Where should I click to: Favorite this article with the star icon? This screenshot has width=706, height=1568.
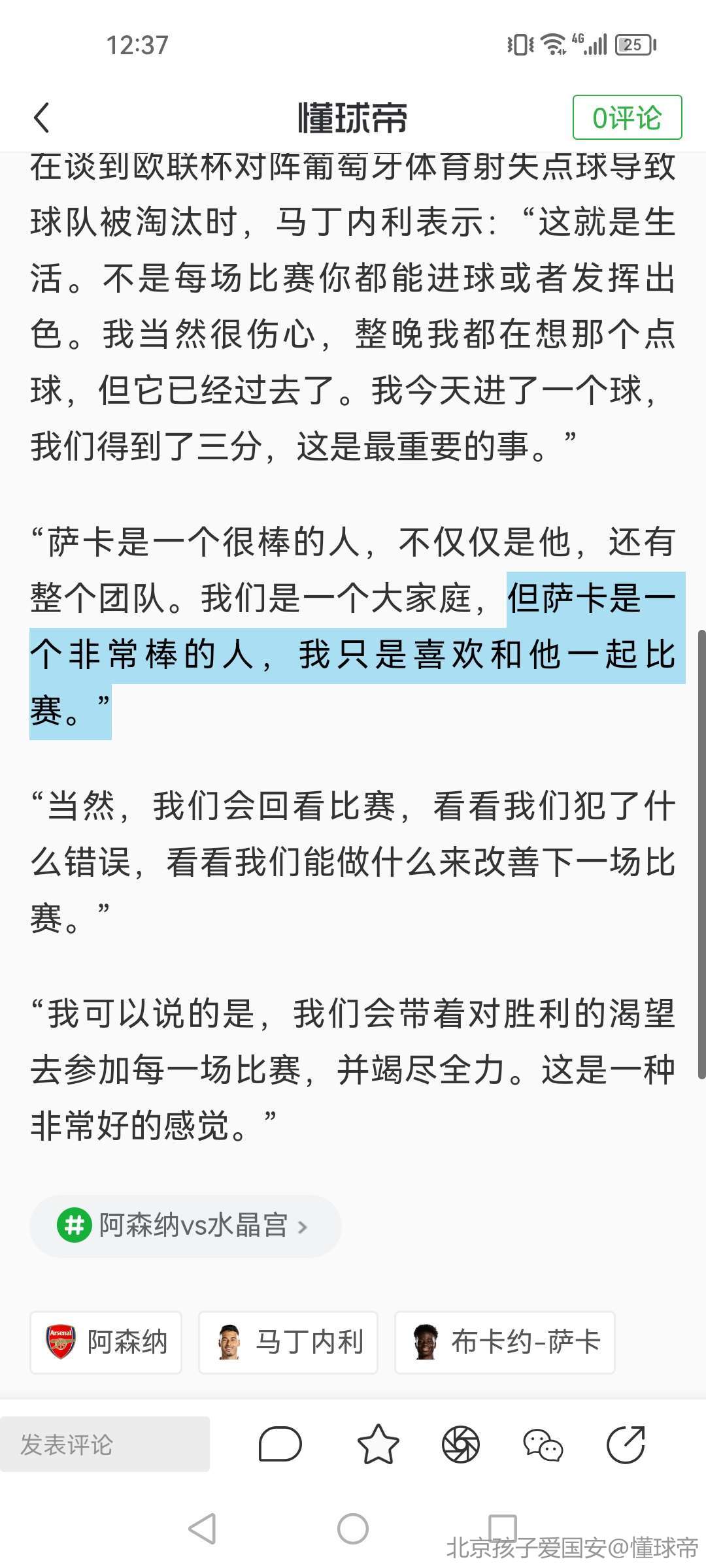tap(378, 1444)
